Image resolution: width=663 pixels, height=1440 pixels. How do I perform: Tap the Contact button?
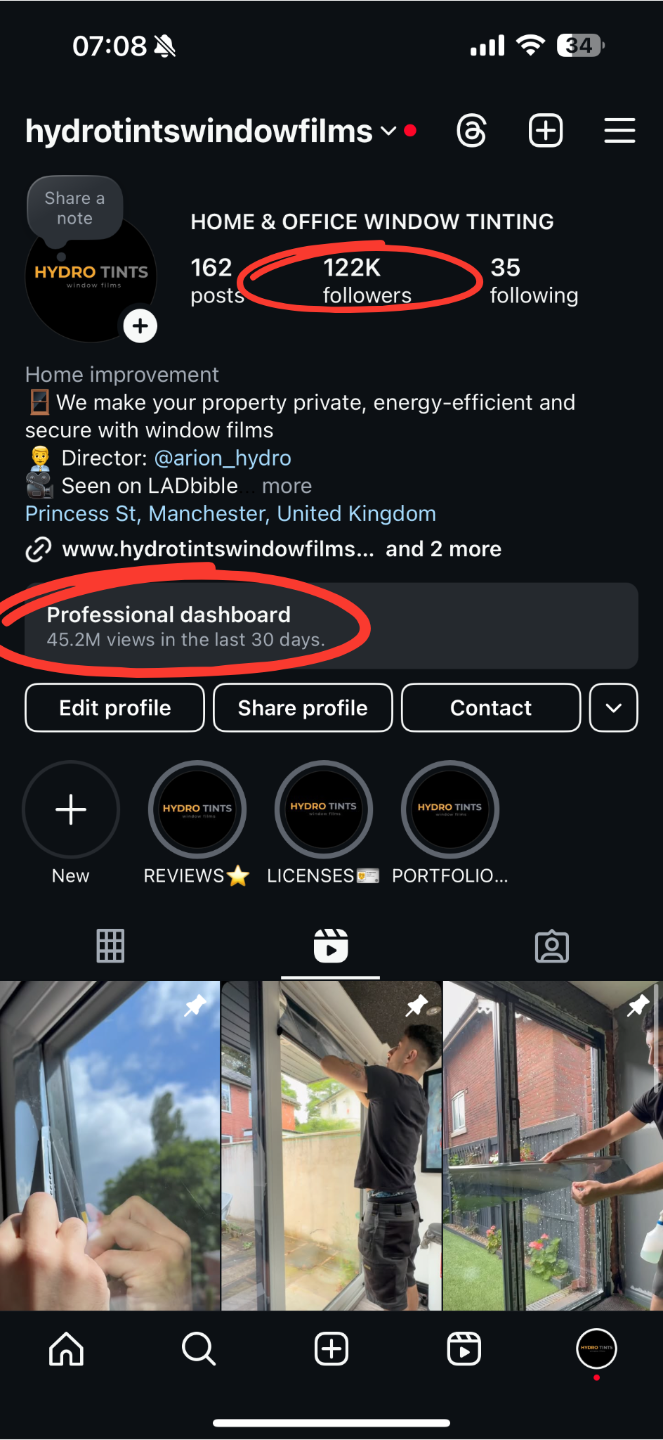(491, 708)
